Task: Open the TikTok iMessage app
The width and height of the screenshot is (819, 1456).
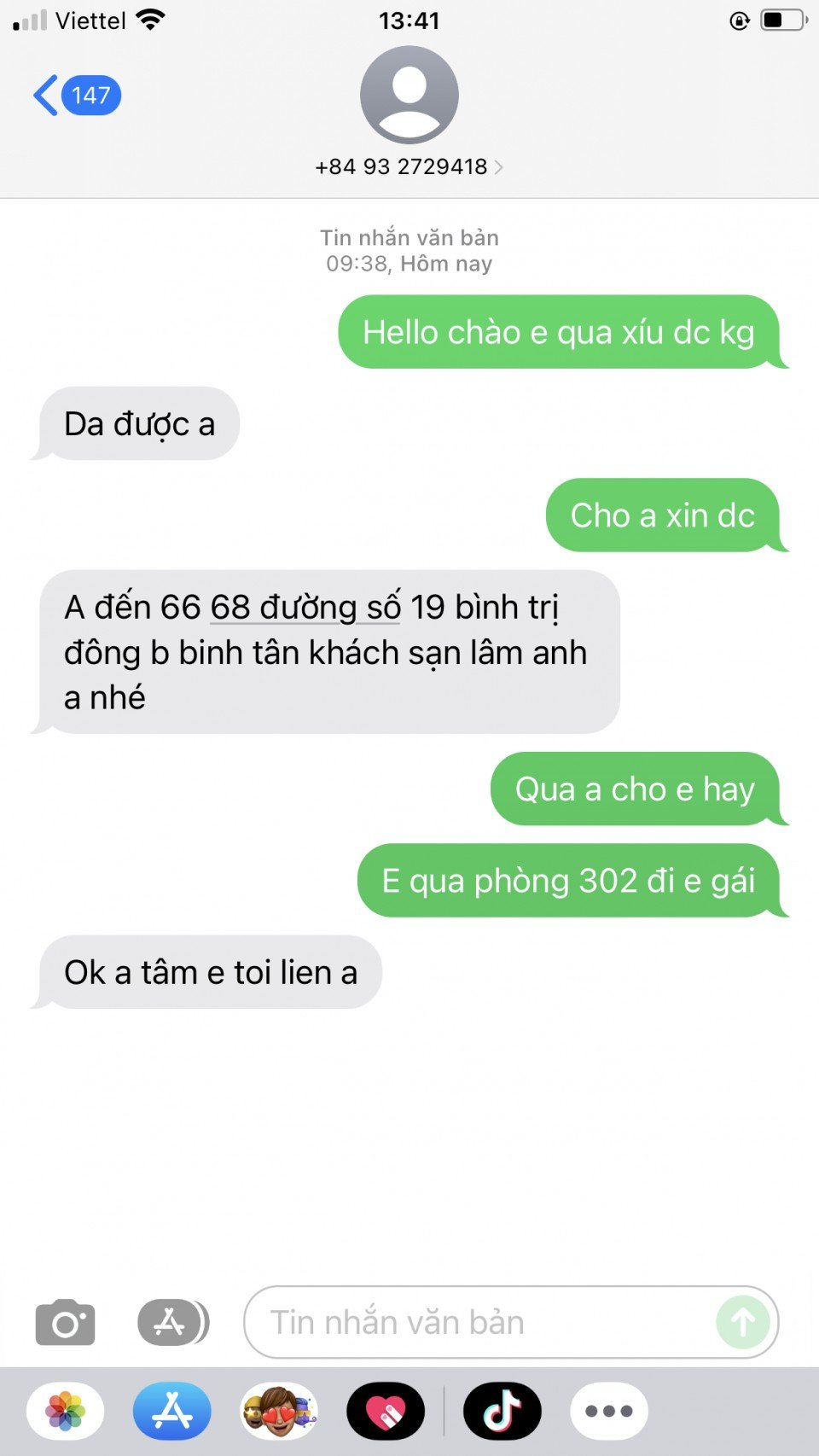Action: (x=502, y=1411)
